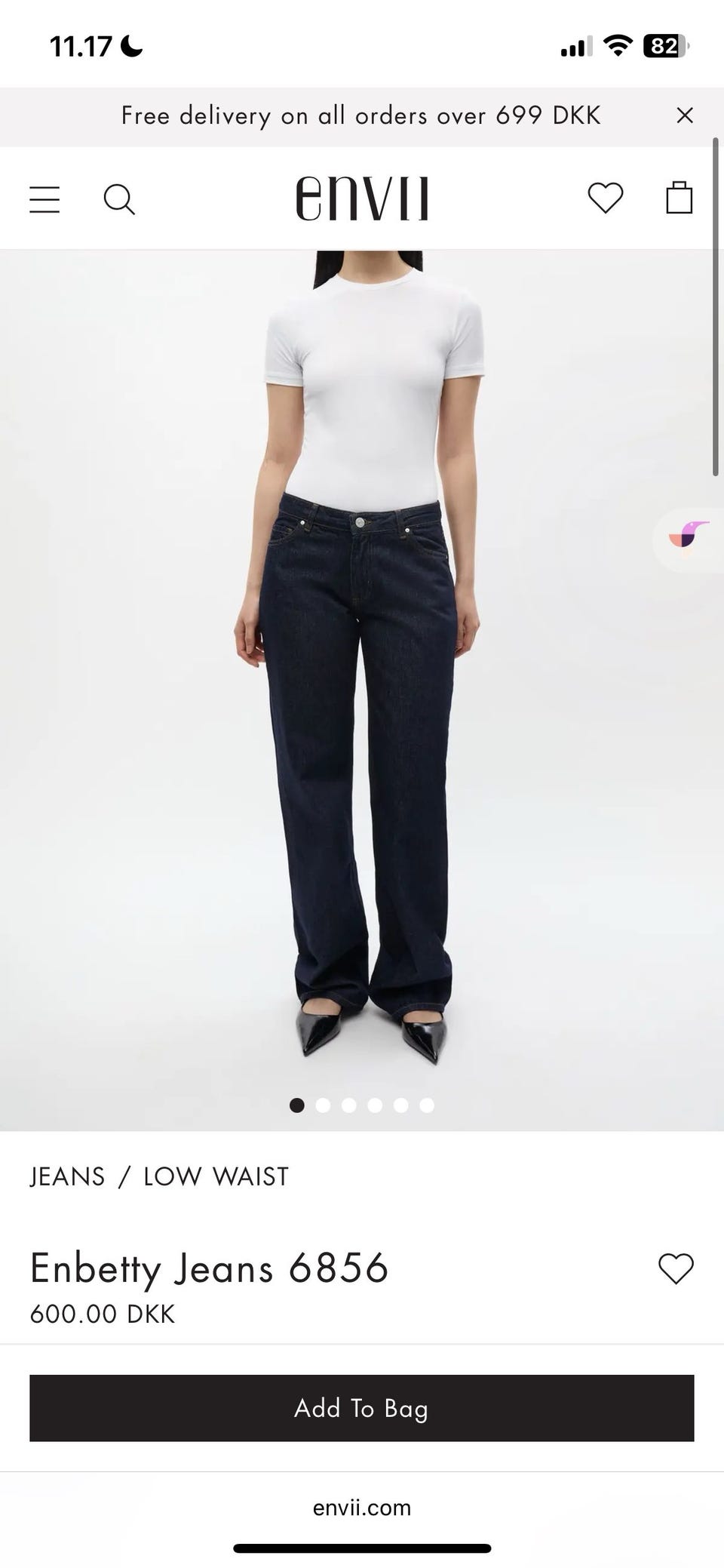Open the search icon
Screen dimensions: 724x1568
pos(119,199)
